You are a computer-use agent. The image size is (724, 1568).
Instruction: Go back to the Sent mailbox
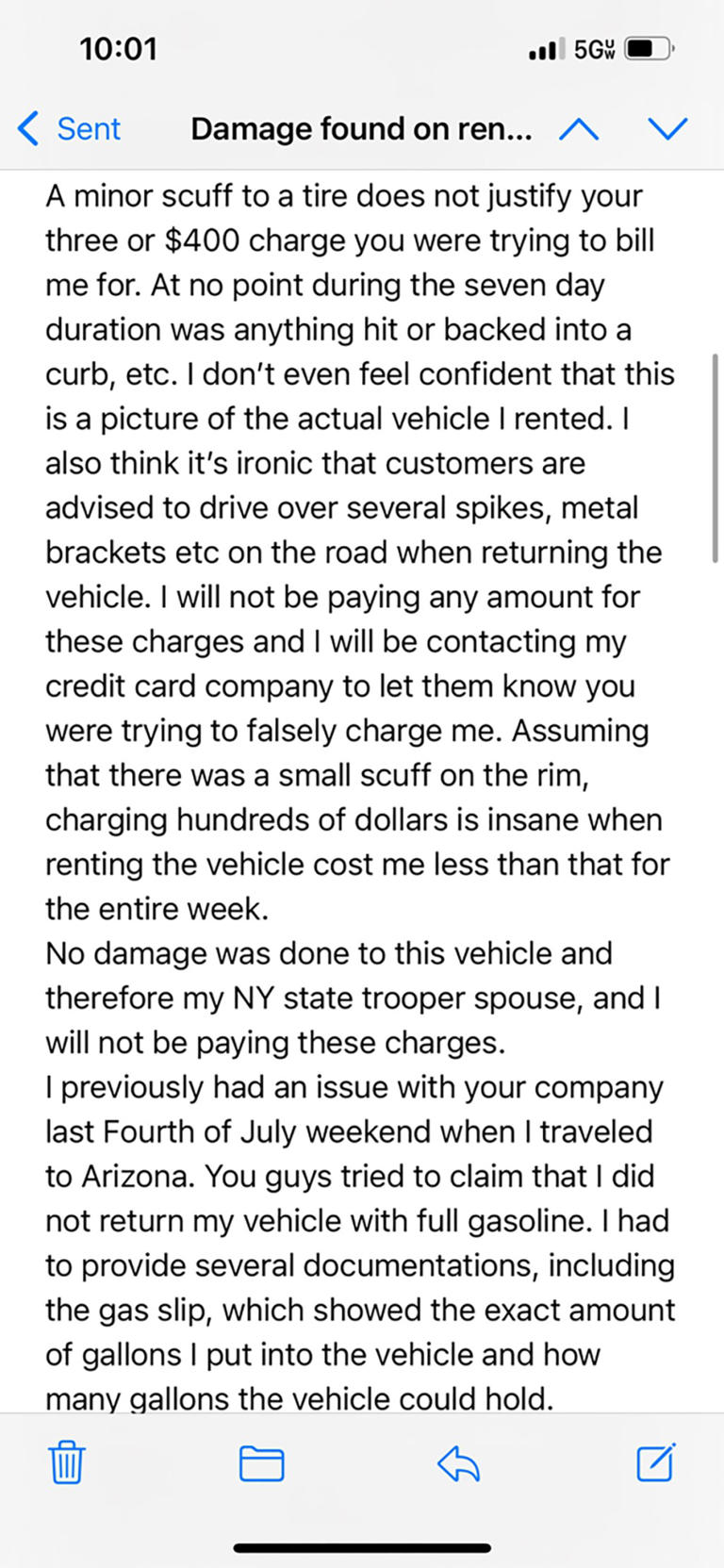coord(70,128)
